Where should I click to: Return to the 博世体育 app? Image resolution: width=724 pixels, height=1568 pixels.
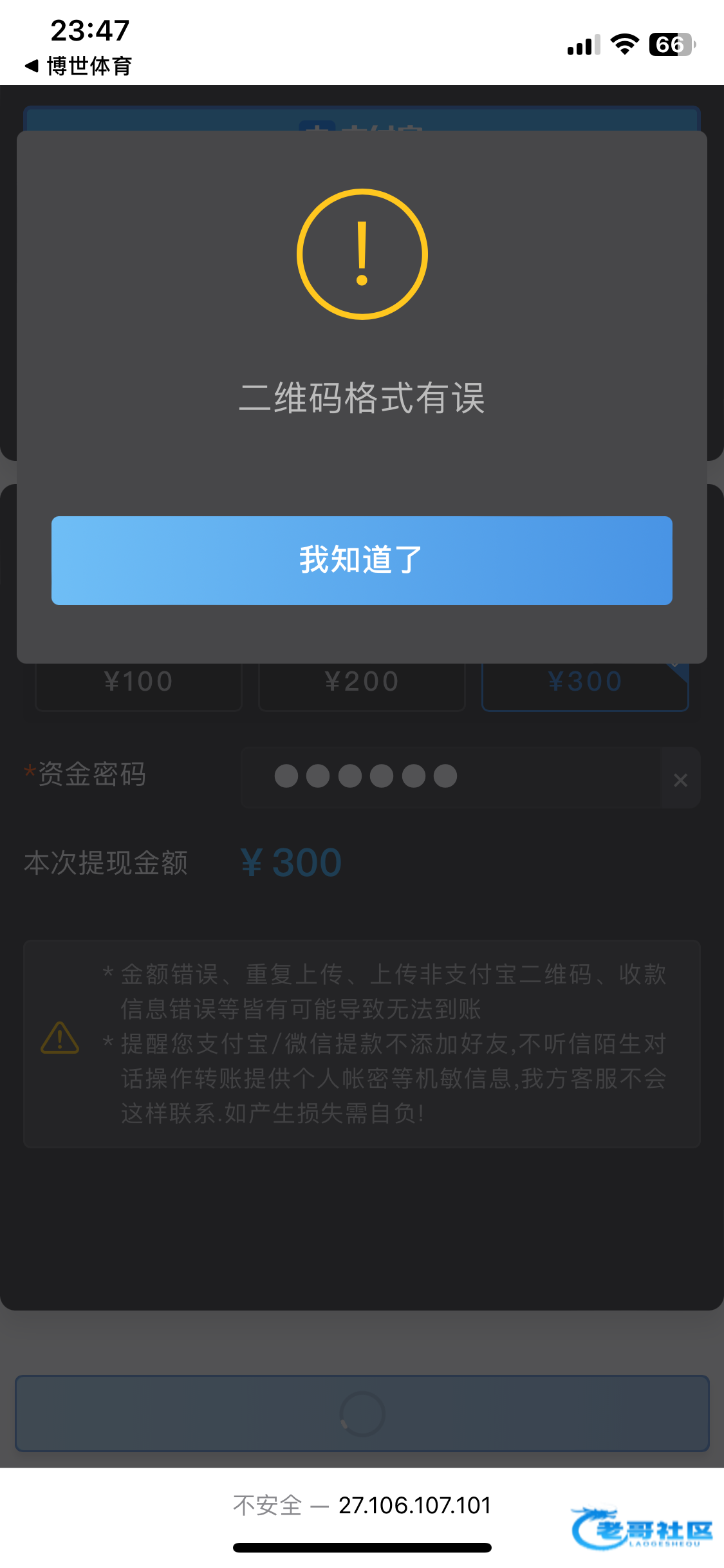(77, 66)
